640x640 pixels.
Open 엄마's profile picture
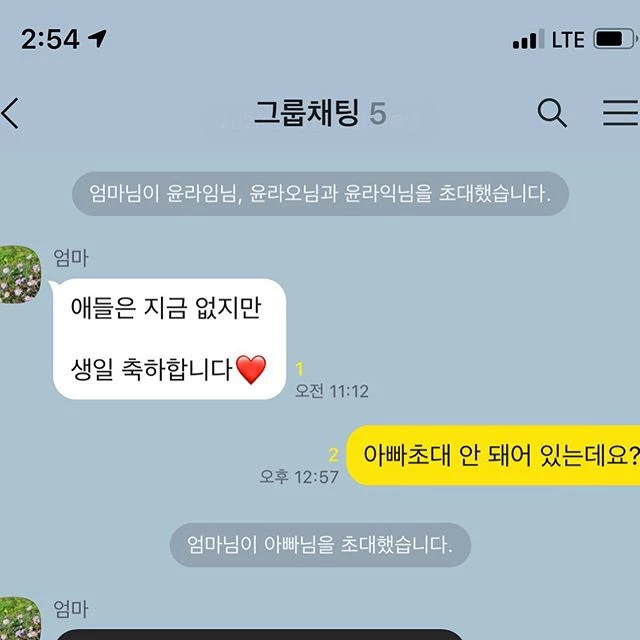coord(18,274)
